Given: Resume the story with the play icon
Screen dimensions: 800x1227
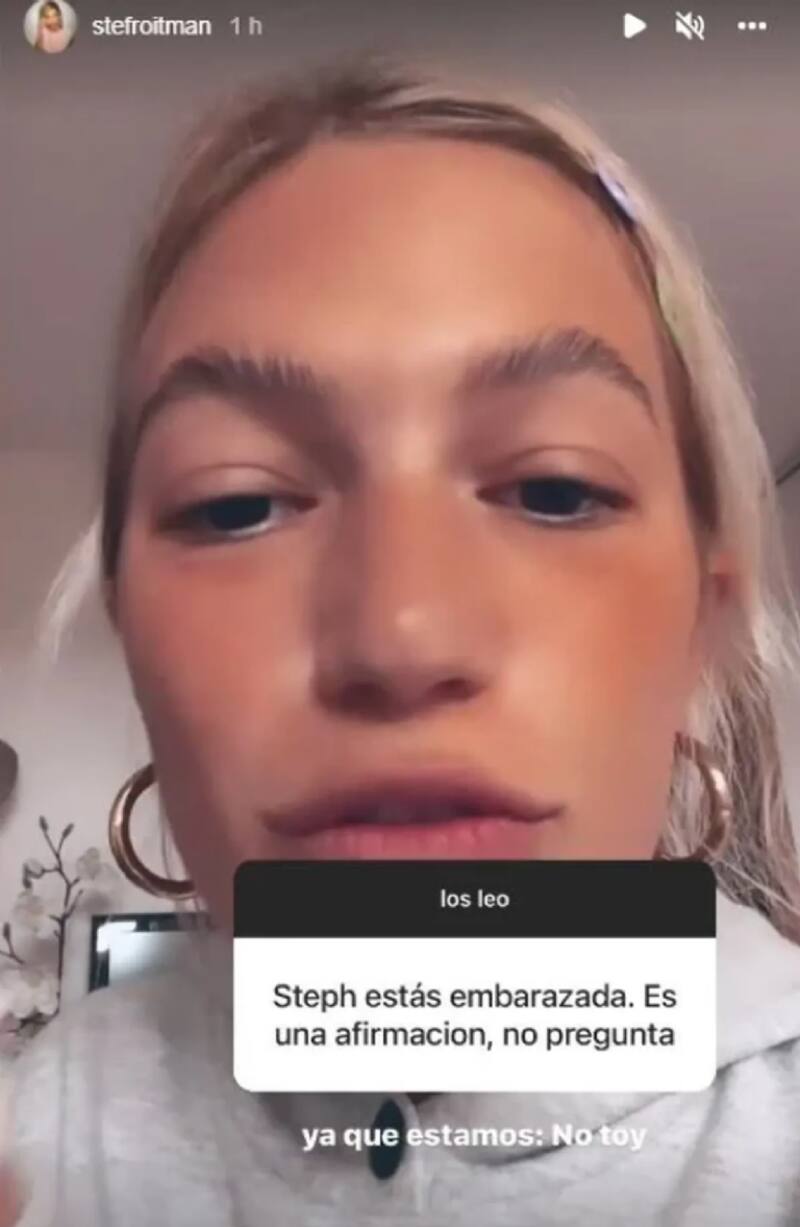Looking at the screenshot, I should click(x=634, y=26).
